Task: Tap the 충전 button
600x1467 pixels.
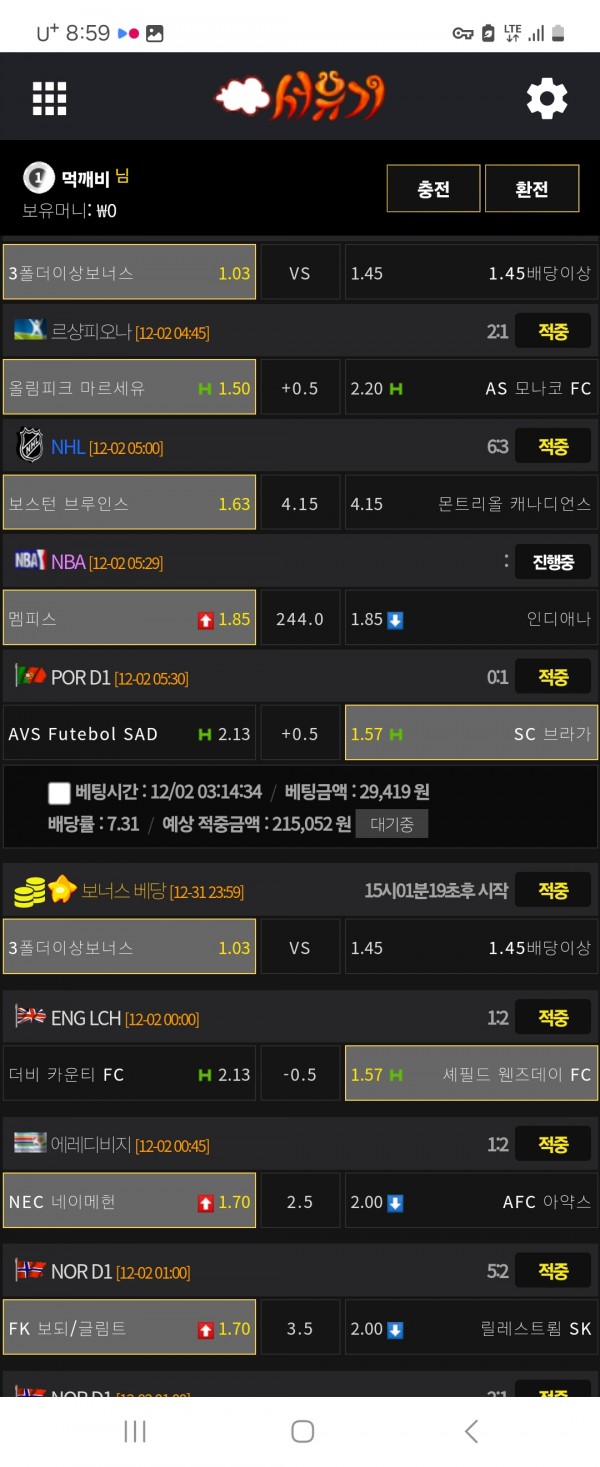Action: point(433,189)
